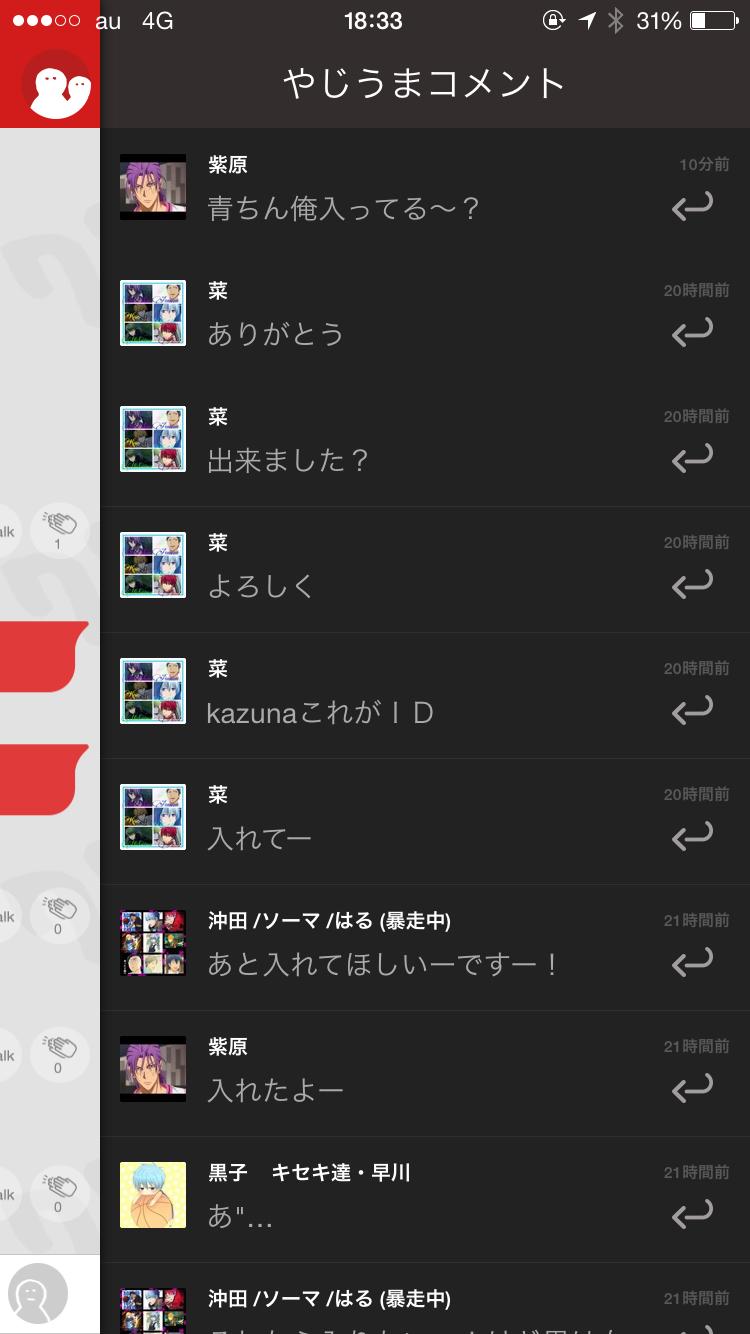Tap 菜's collage avatar next to 出来ました？
750x1334 pixels.
(152, 438)
